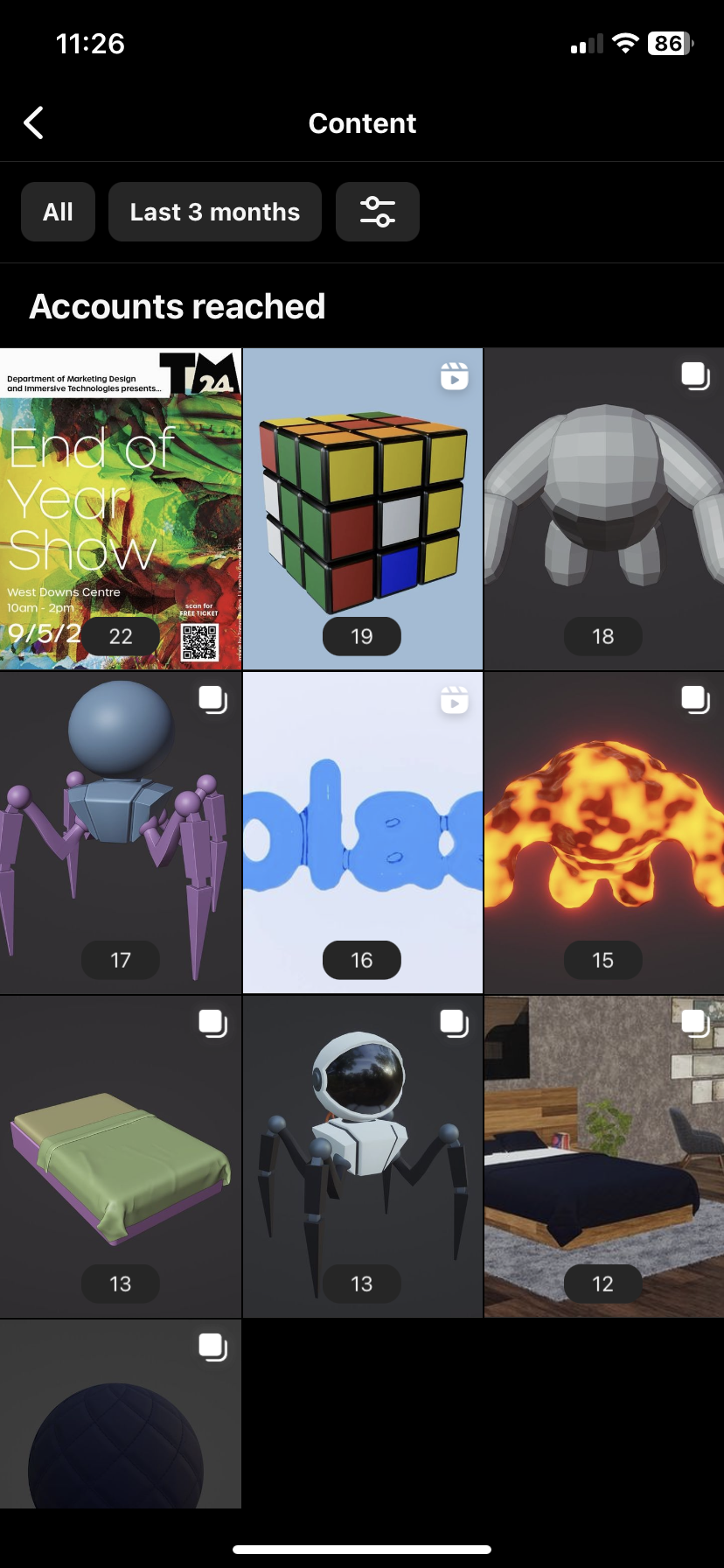This screenshot has width=724, height=1568.
Task: Open the astronaut helmet spider robot post
Action: (x=362, y=1155)
